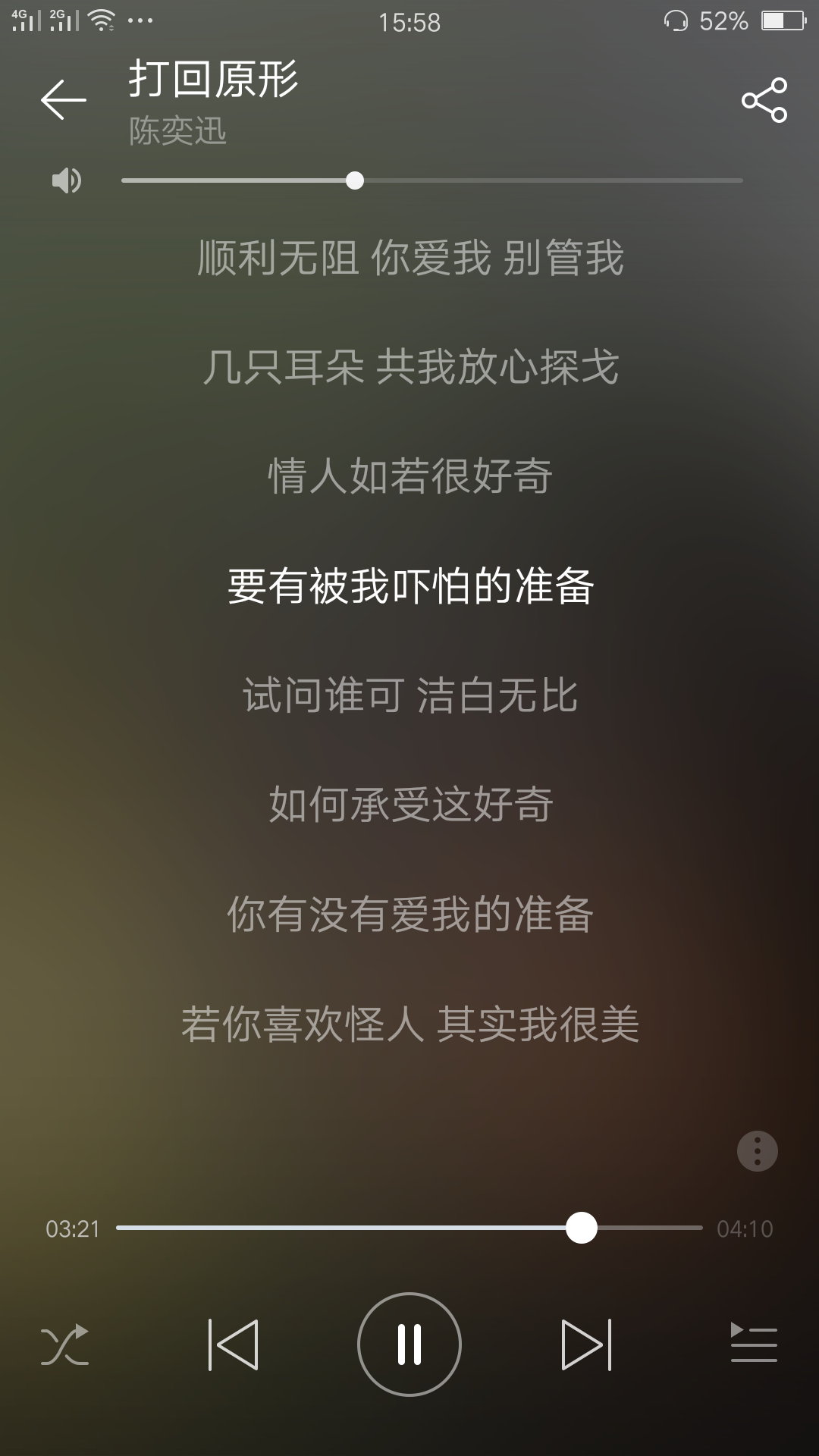Pause the current song
The image size is (819, 1456).
pyautogui.click(x=409, y=1345)
